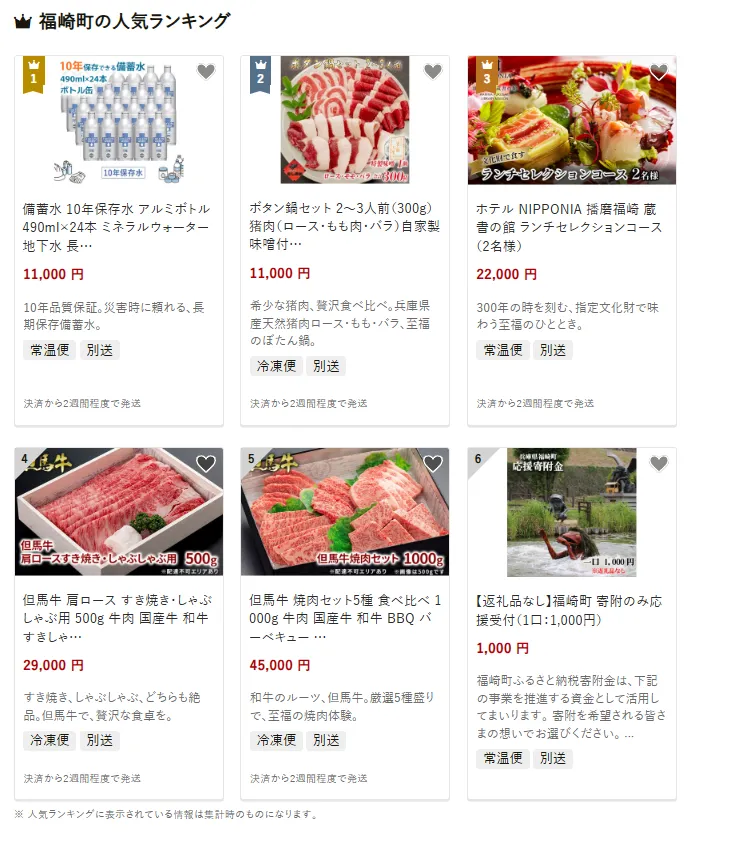
Task: Open the 備蓄水 10年保存水 product card
Action: [118, 227]
